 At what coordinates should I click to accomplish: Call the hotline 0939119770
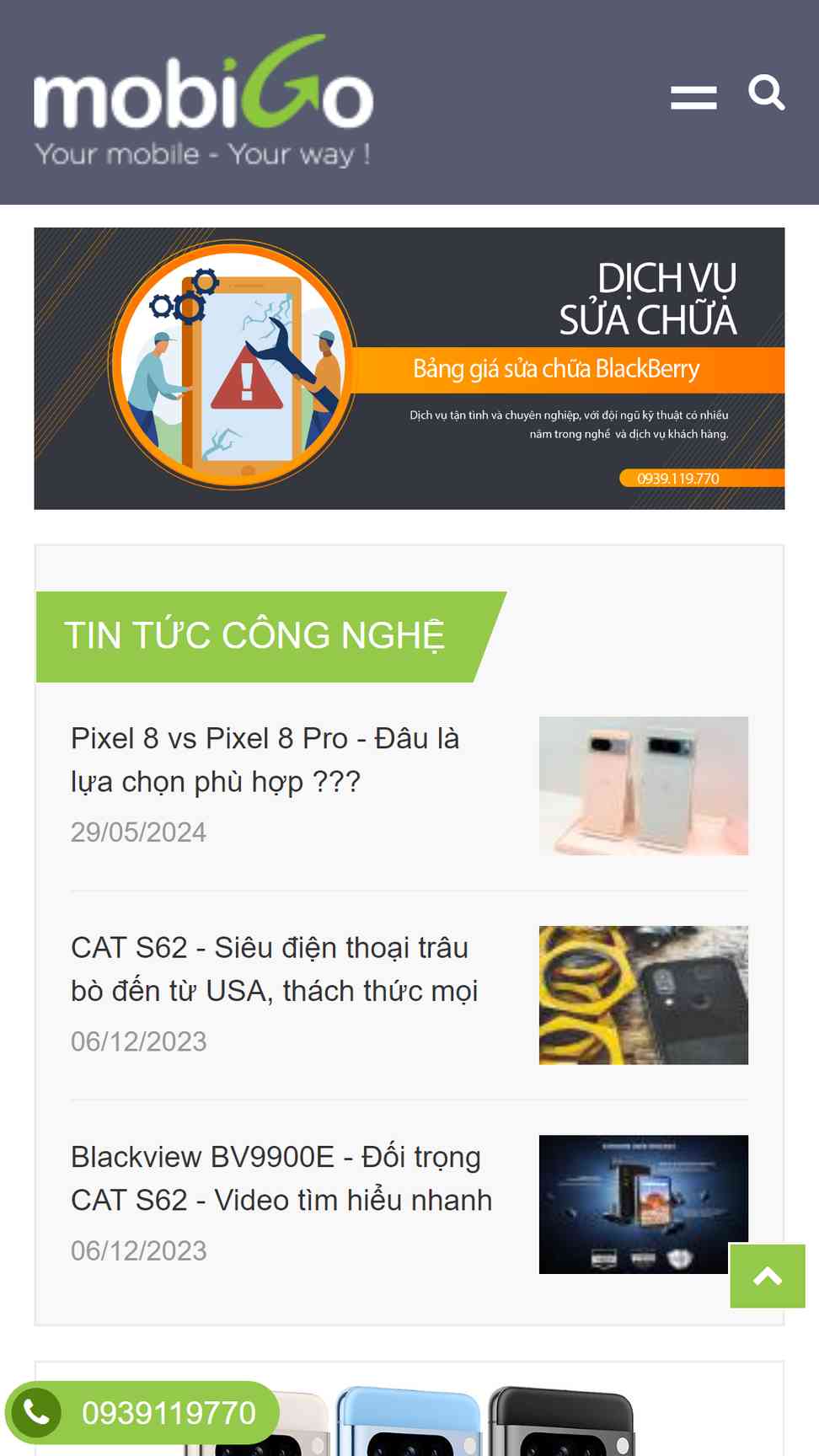tap(142, 1412)
